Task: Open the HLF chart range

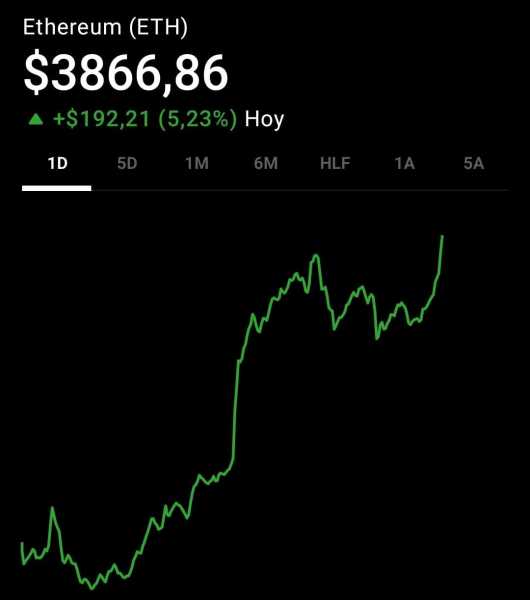Action: click(x=335, y=164)
